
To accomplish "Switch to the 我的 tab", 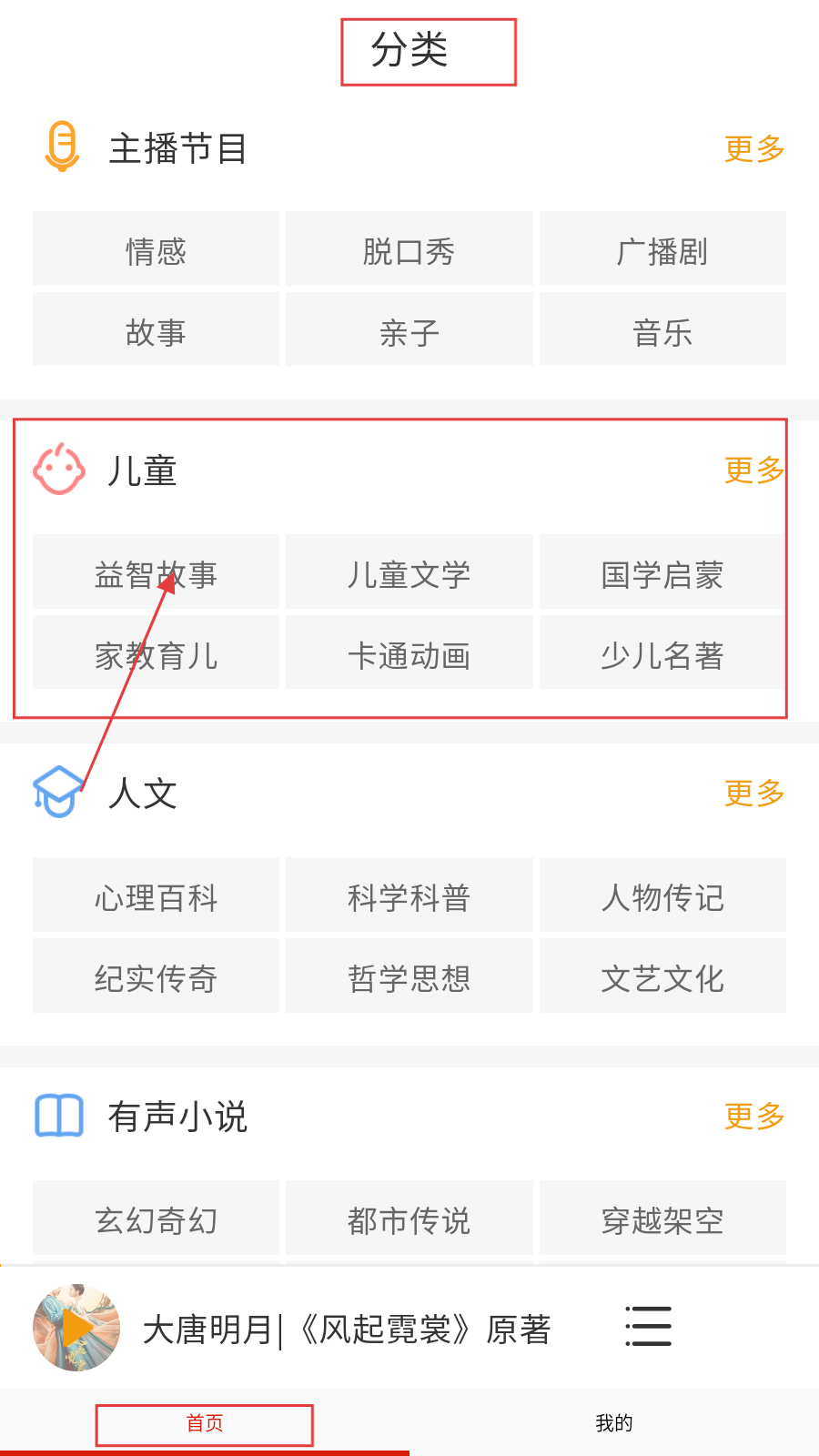I will point(613,1423).
